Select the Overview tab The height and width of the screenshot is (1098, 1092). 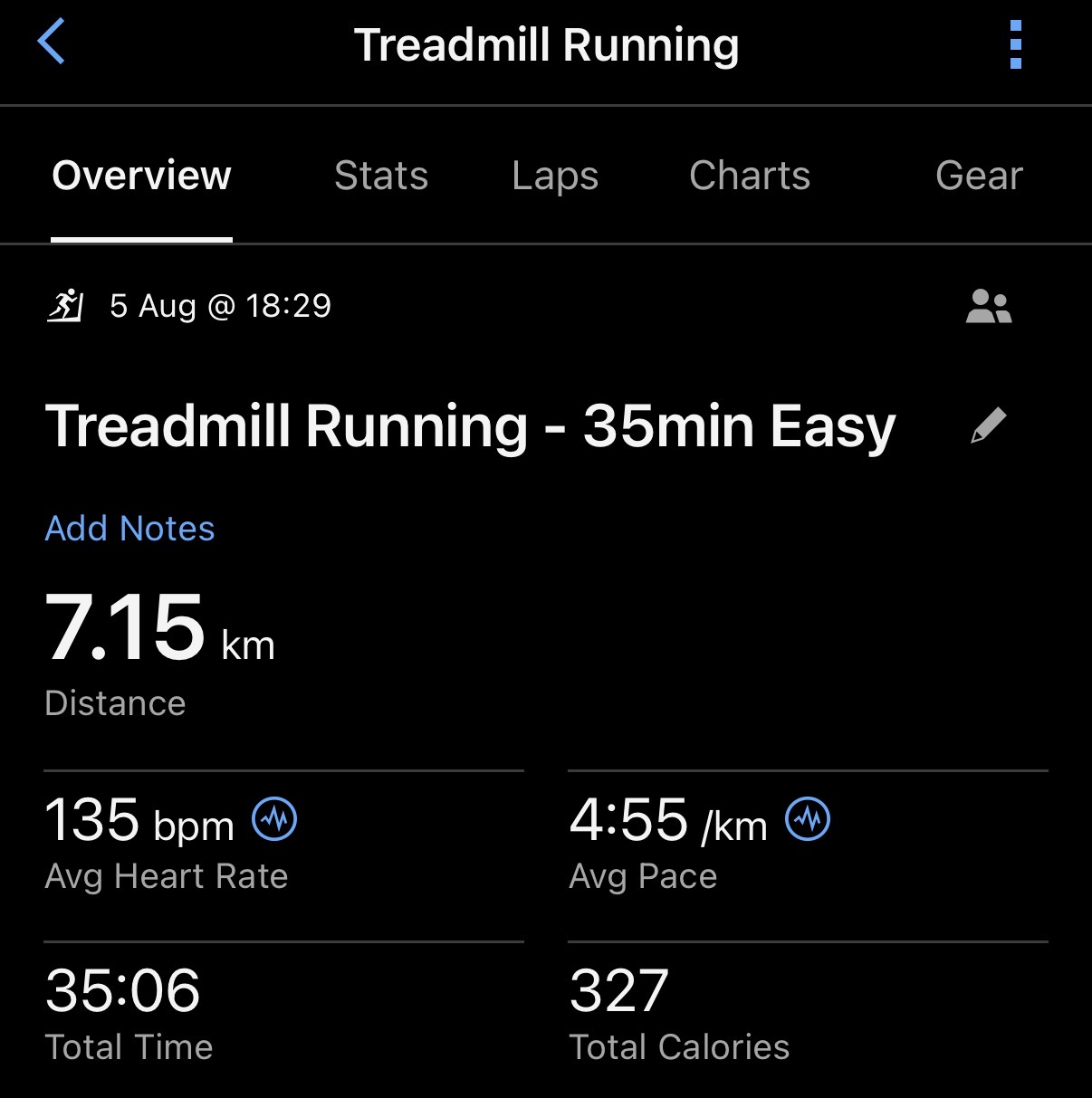pyautogui.click(x=142, y=176)
